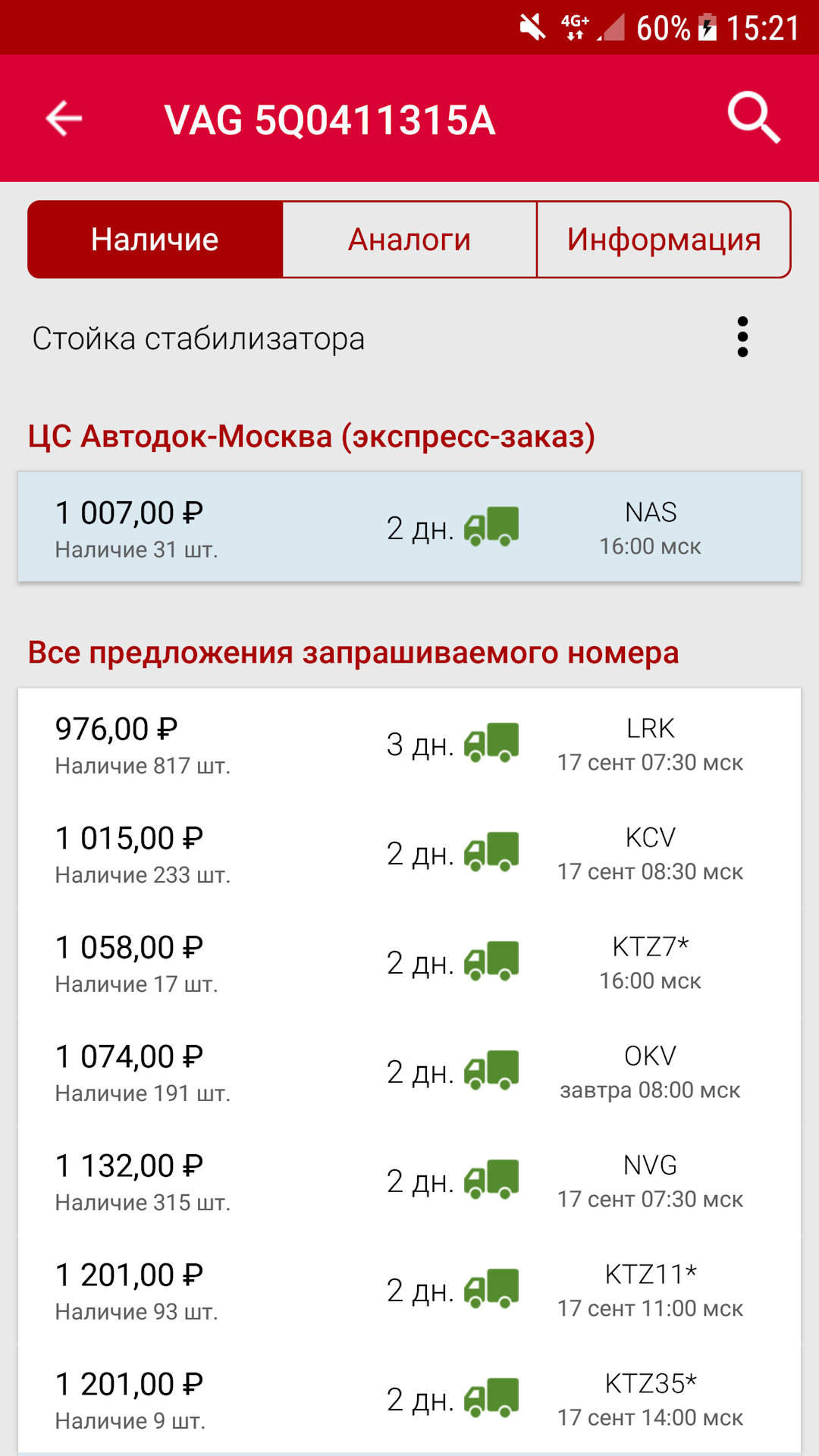The image size is (819, 1456).
Task: Open the NVG offer for 1 132,00 ₽
Action: pyautogui.click(x=409, y=1181)
